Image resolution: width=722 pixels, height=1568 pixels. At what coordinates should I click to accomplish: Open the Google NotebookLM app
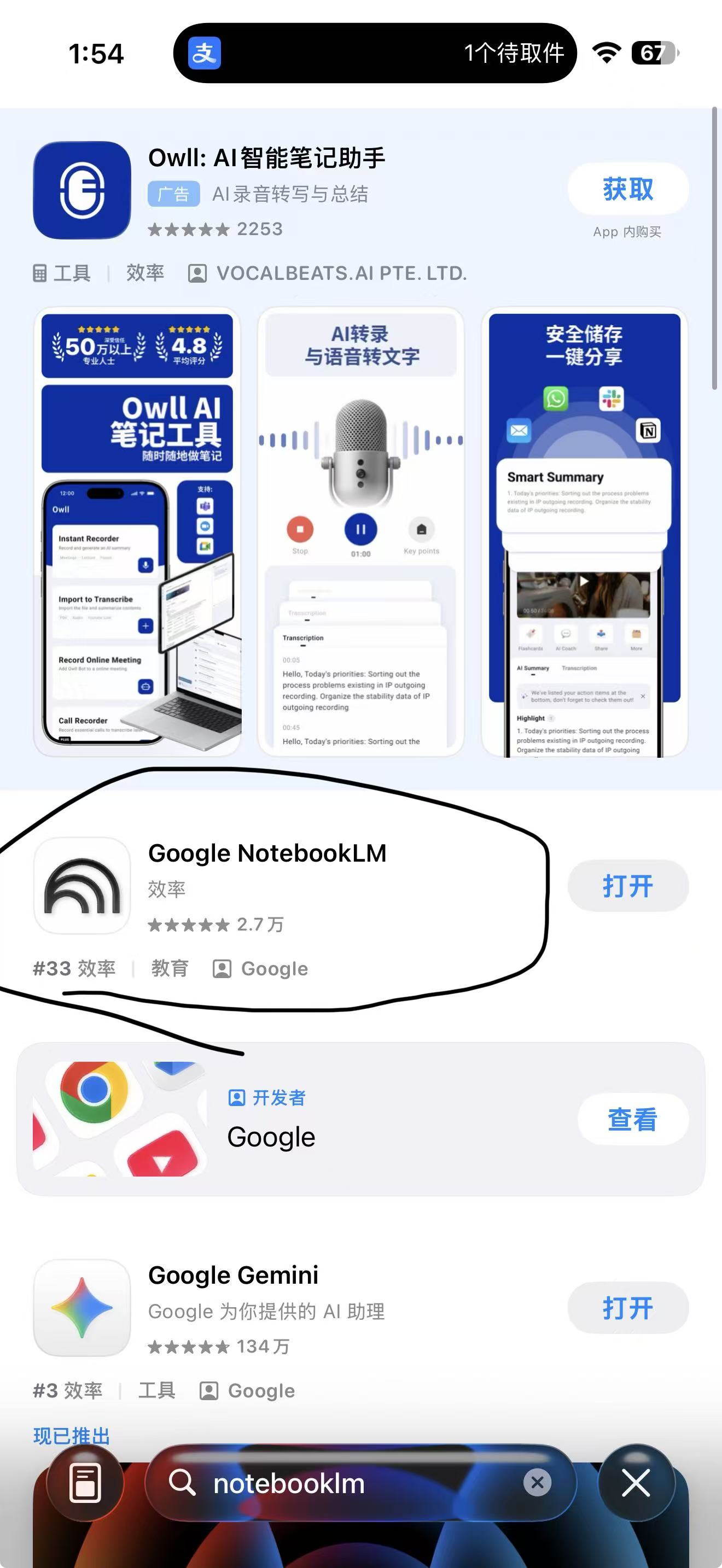coord(627,886)
